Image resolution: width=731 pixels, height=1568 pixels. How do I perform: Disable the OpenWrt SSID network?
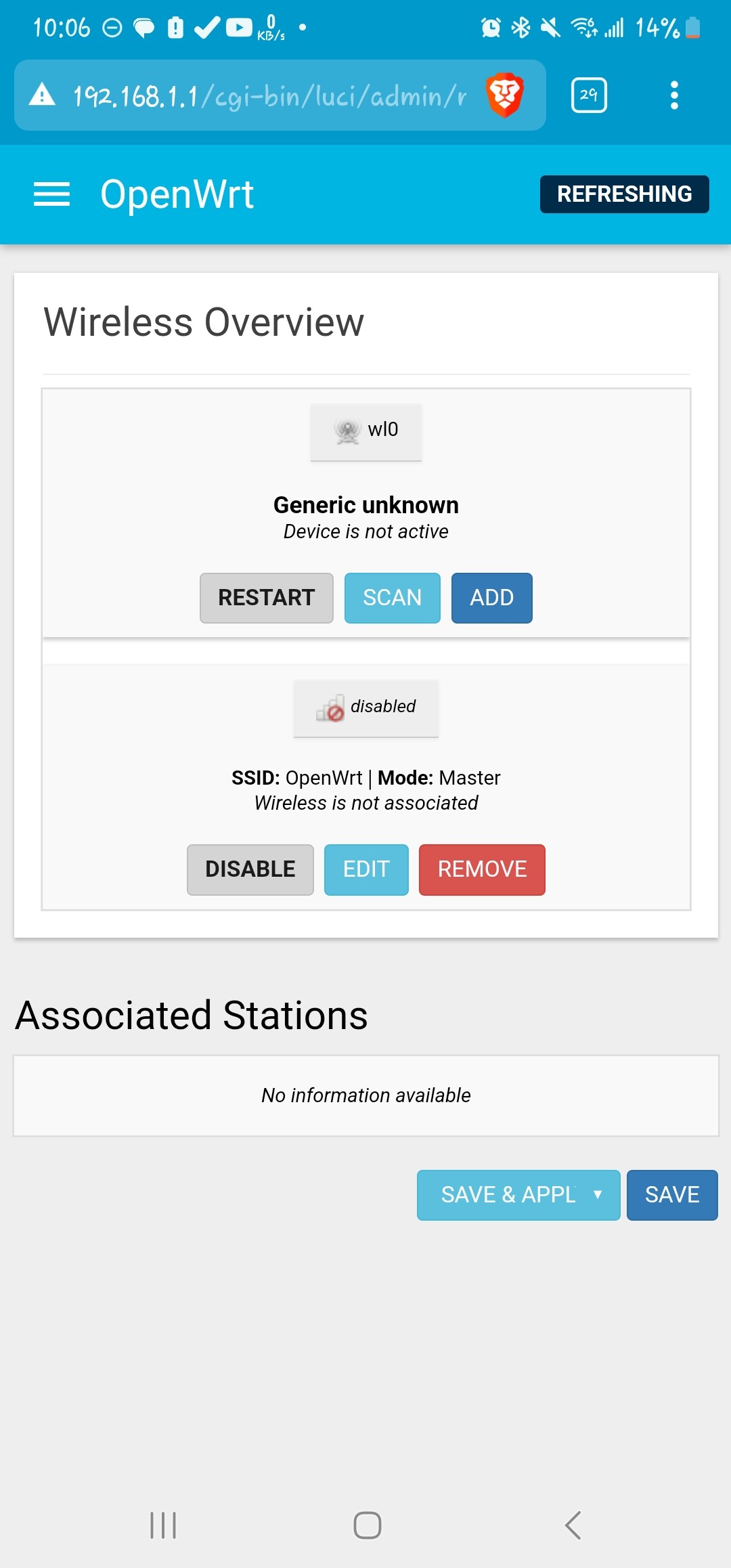pos(250,869)
